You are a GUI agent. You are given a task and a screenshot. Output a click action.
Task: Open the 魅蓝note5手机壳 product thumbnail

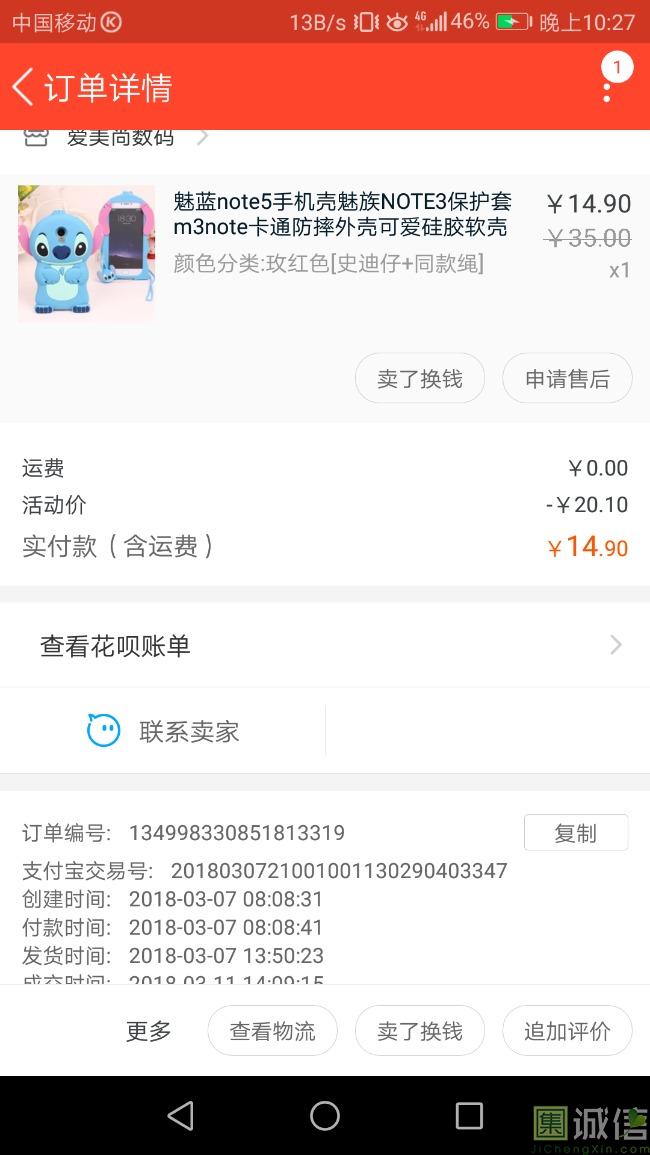point(87,253)
